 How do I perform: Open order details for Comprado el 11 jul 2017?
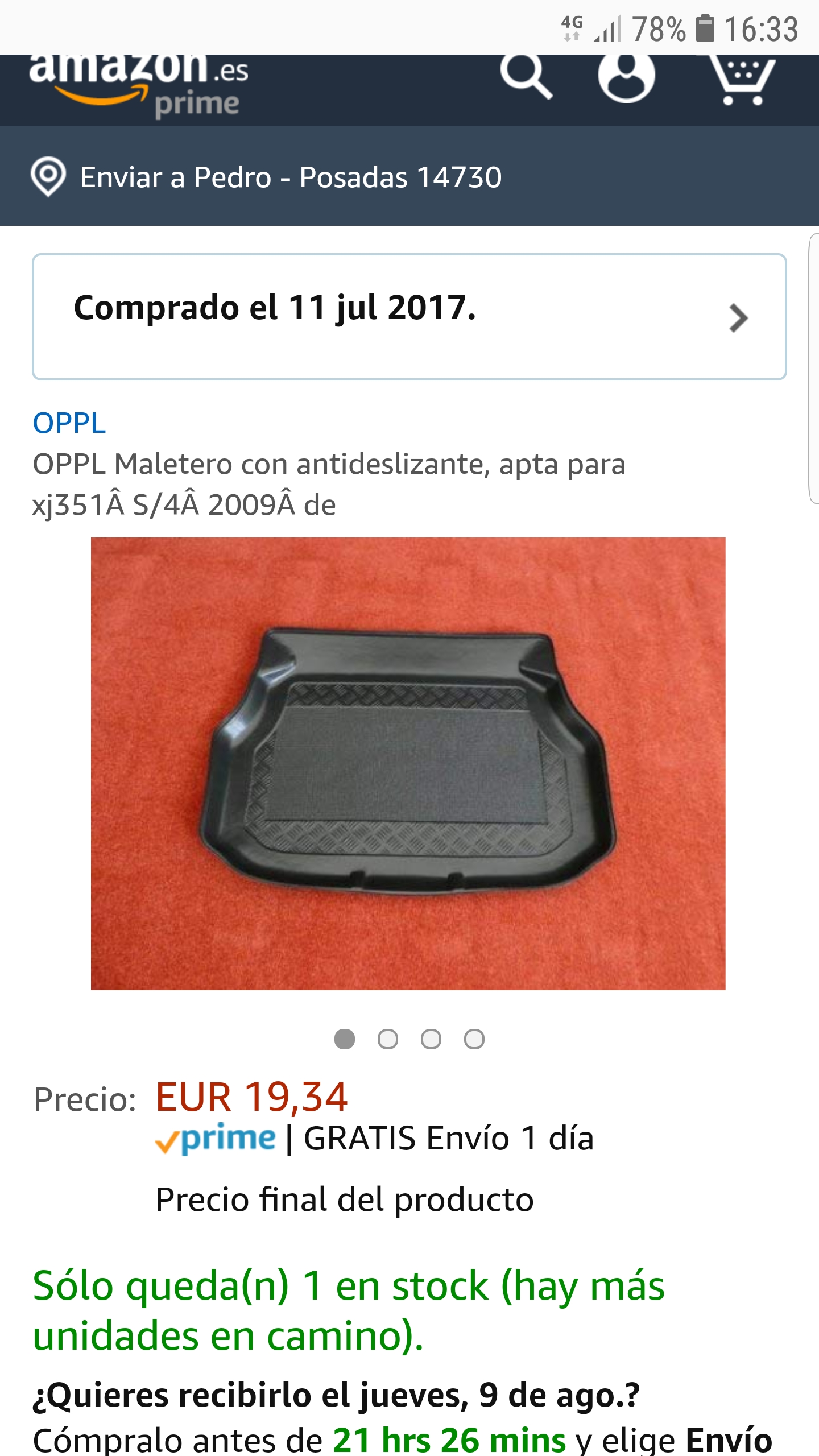[409, 317]
